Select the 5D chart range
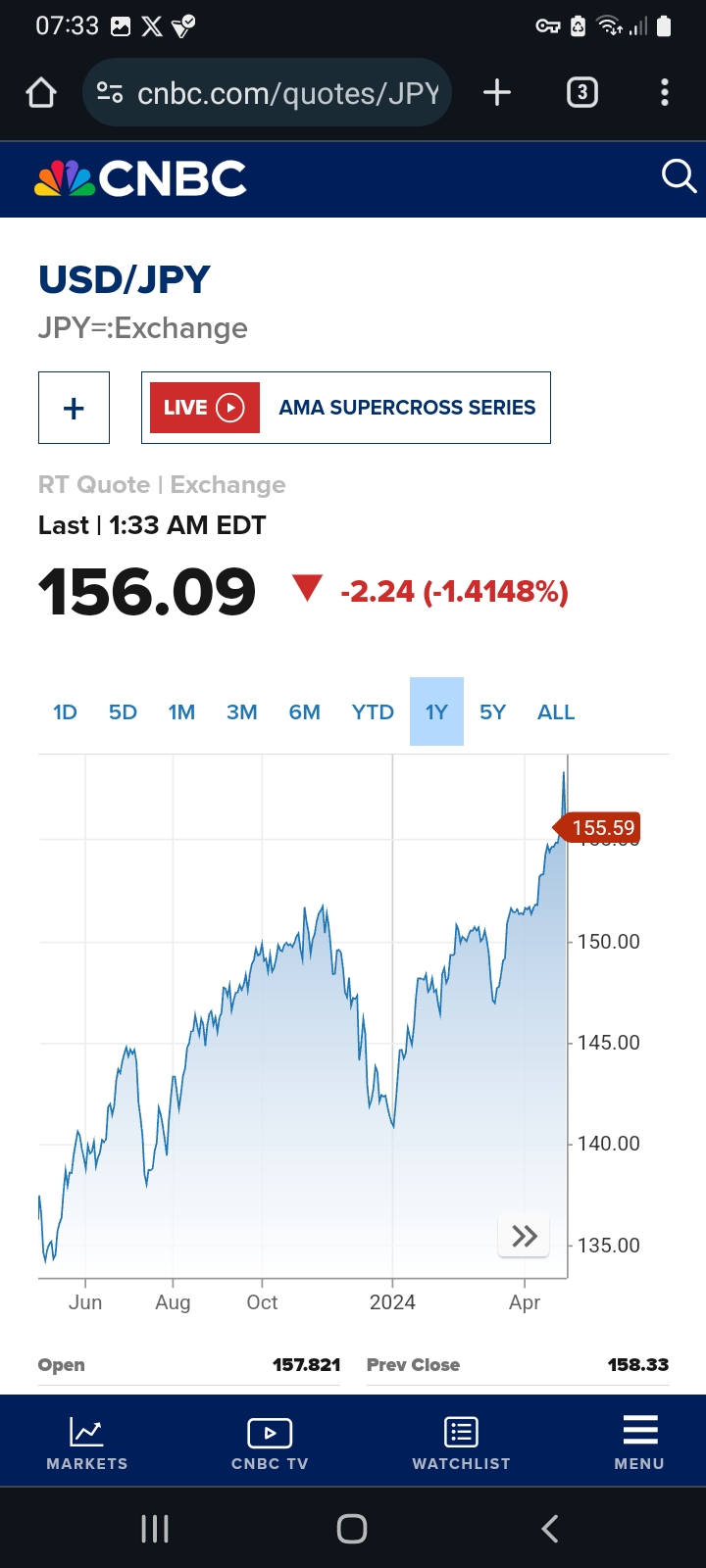The height and width of the screenshot is (1568, 706). (123, 712)
